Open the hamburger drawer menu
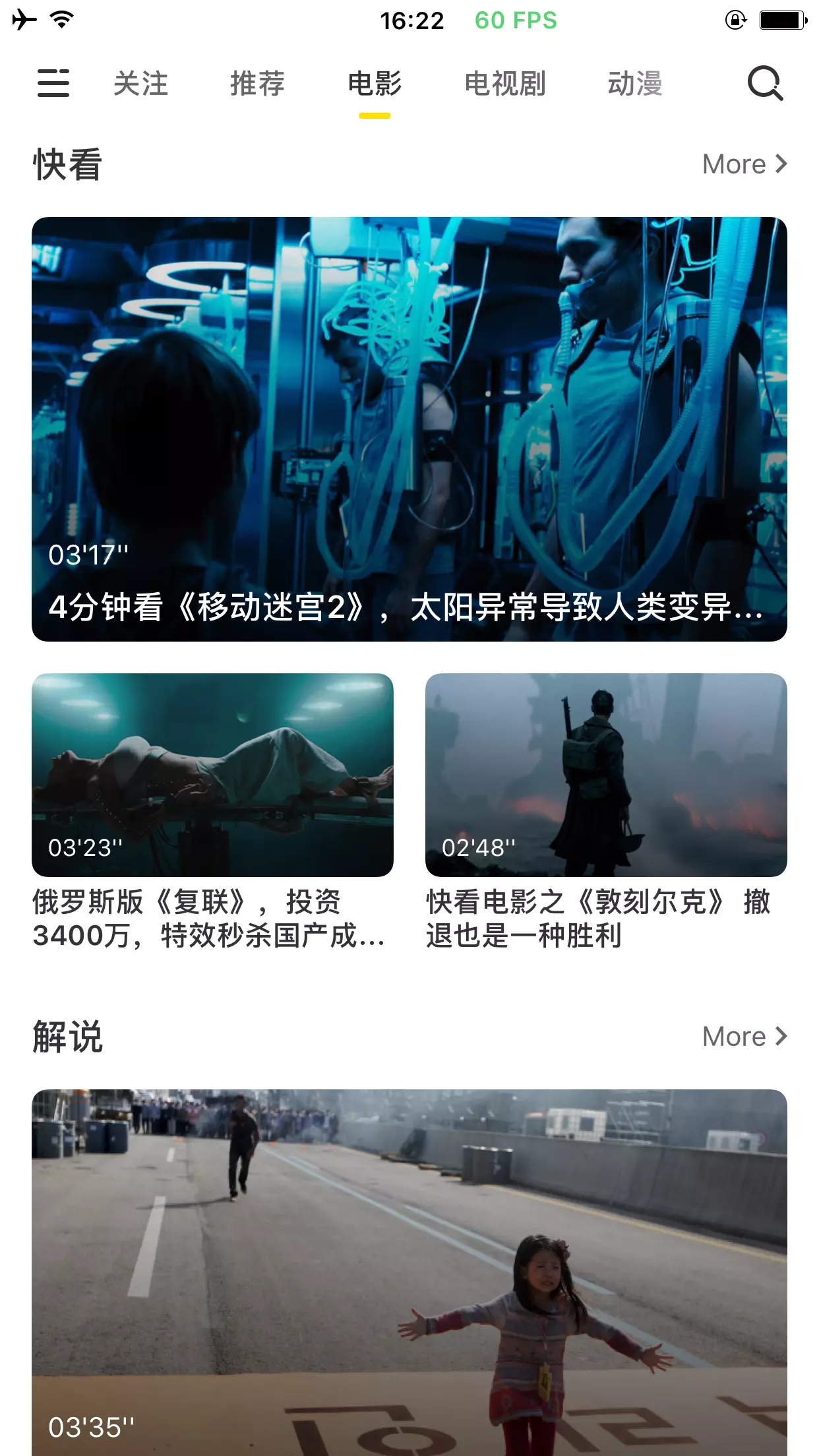819x1456 pixels. tap(53, 84)
